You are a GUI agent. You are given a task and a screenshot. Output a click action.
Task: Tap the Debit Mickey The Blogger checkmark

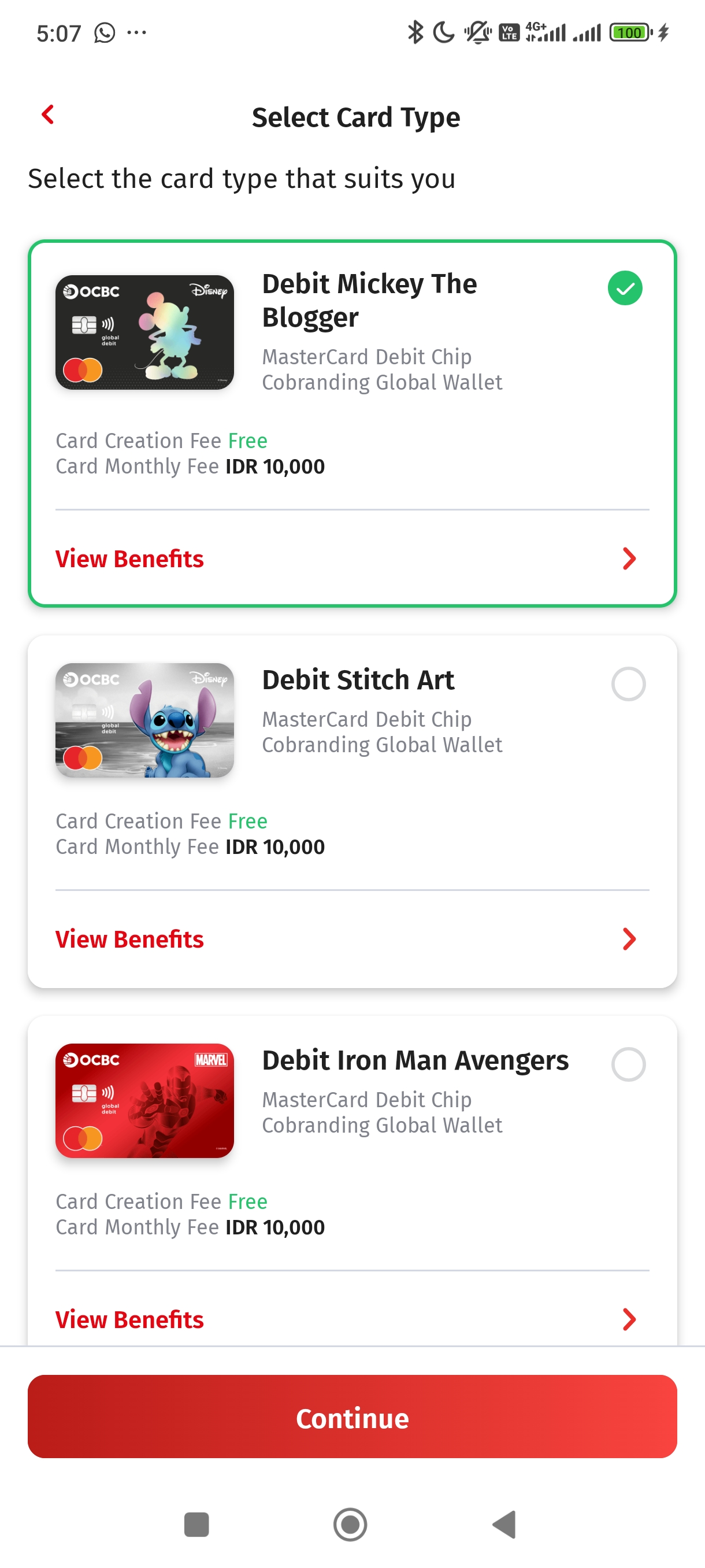(625, 288)
